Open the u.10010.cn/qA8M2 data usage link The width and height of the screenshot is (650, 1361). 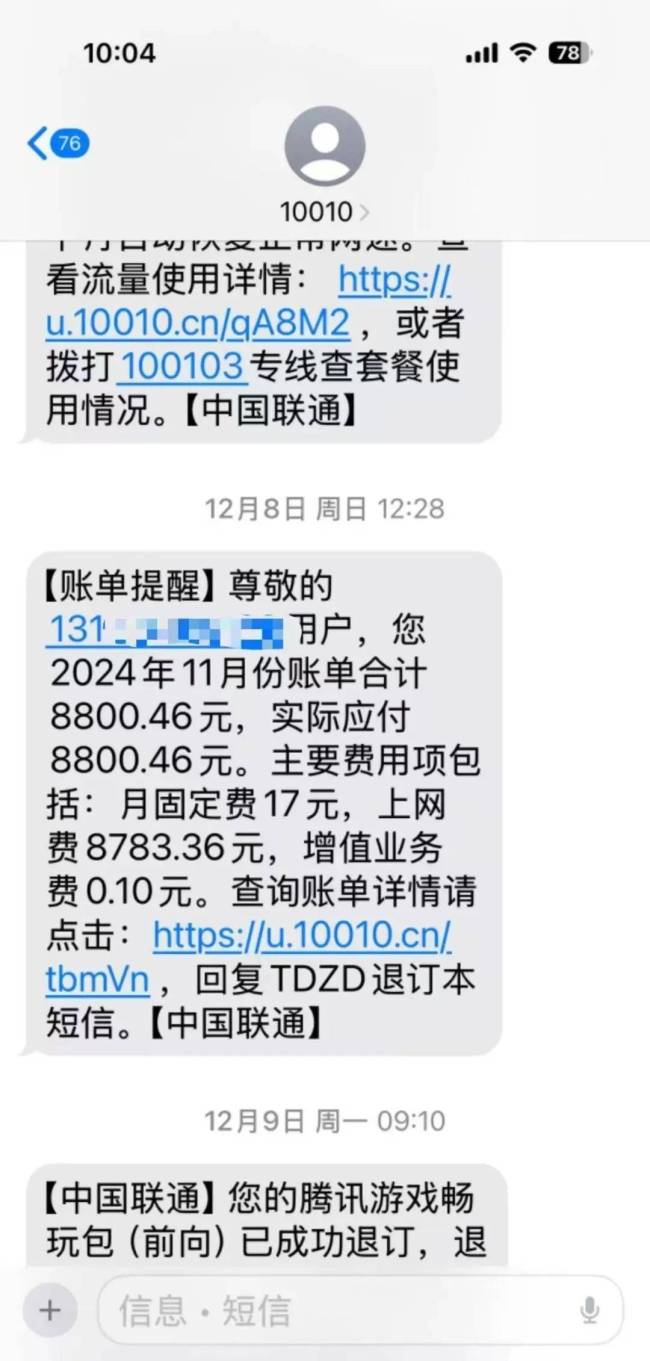click(x=198, y=323)
